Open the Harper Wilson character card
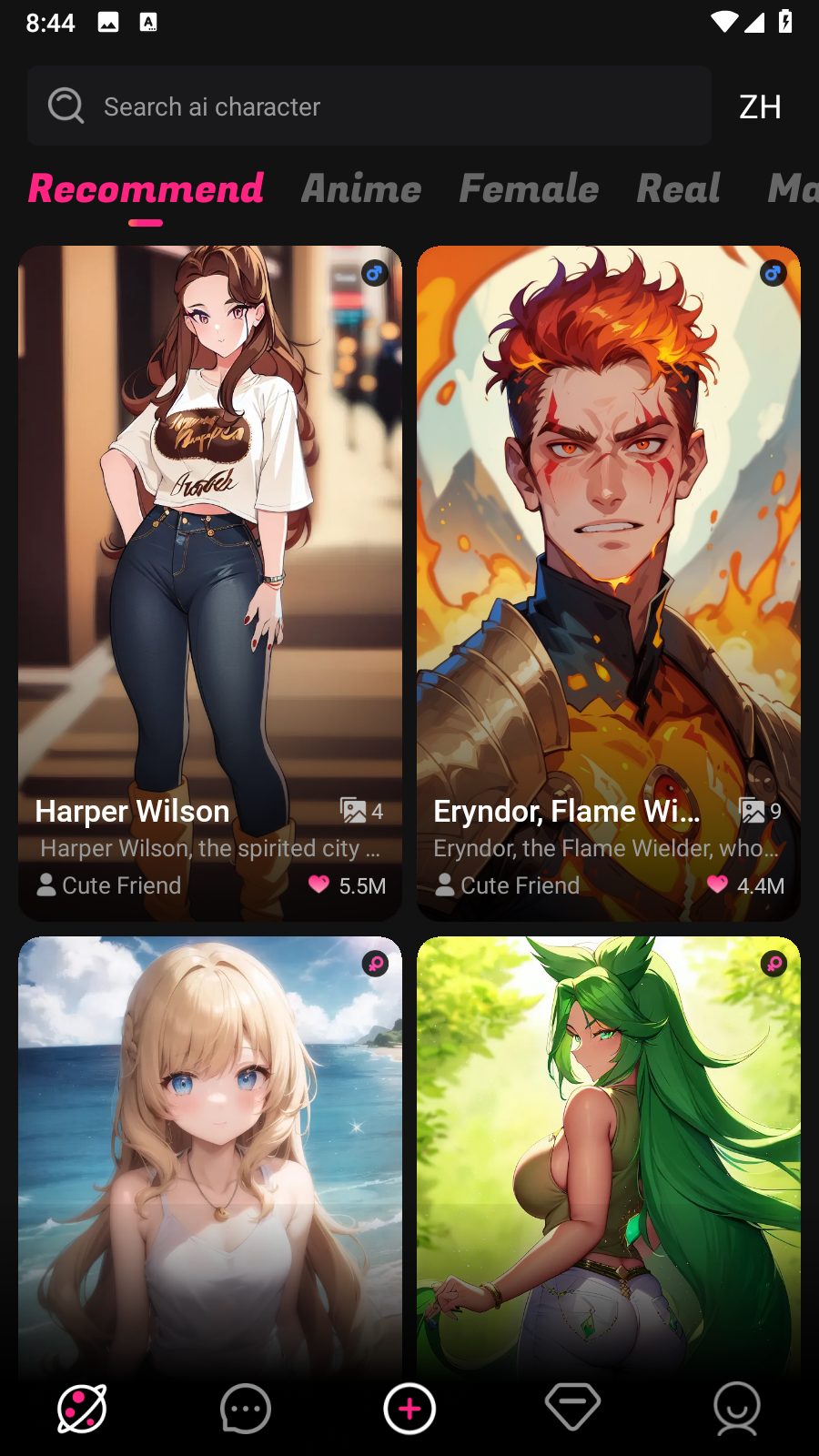 click(210, 582)
